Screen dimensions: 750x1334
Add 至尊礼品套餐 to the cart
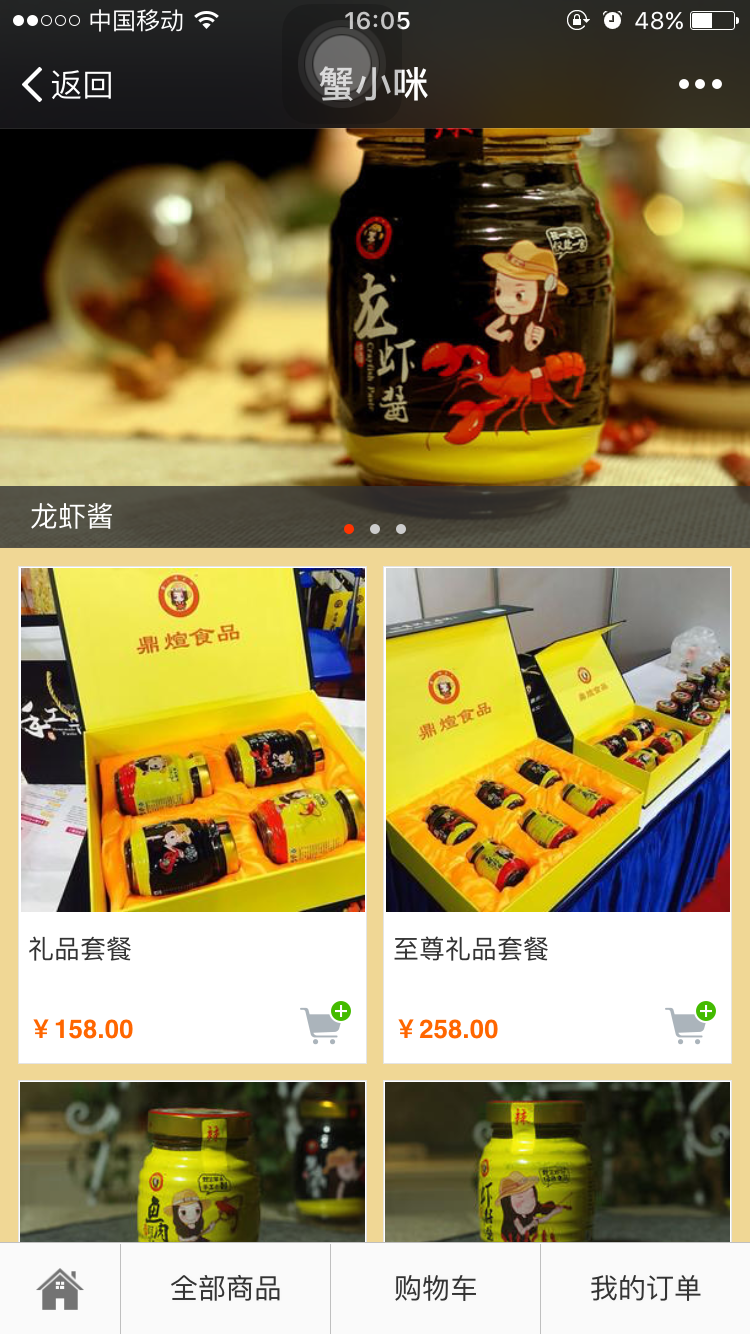tap(689, 1023)
